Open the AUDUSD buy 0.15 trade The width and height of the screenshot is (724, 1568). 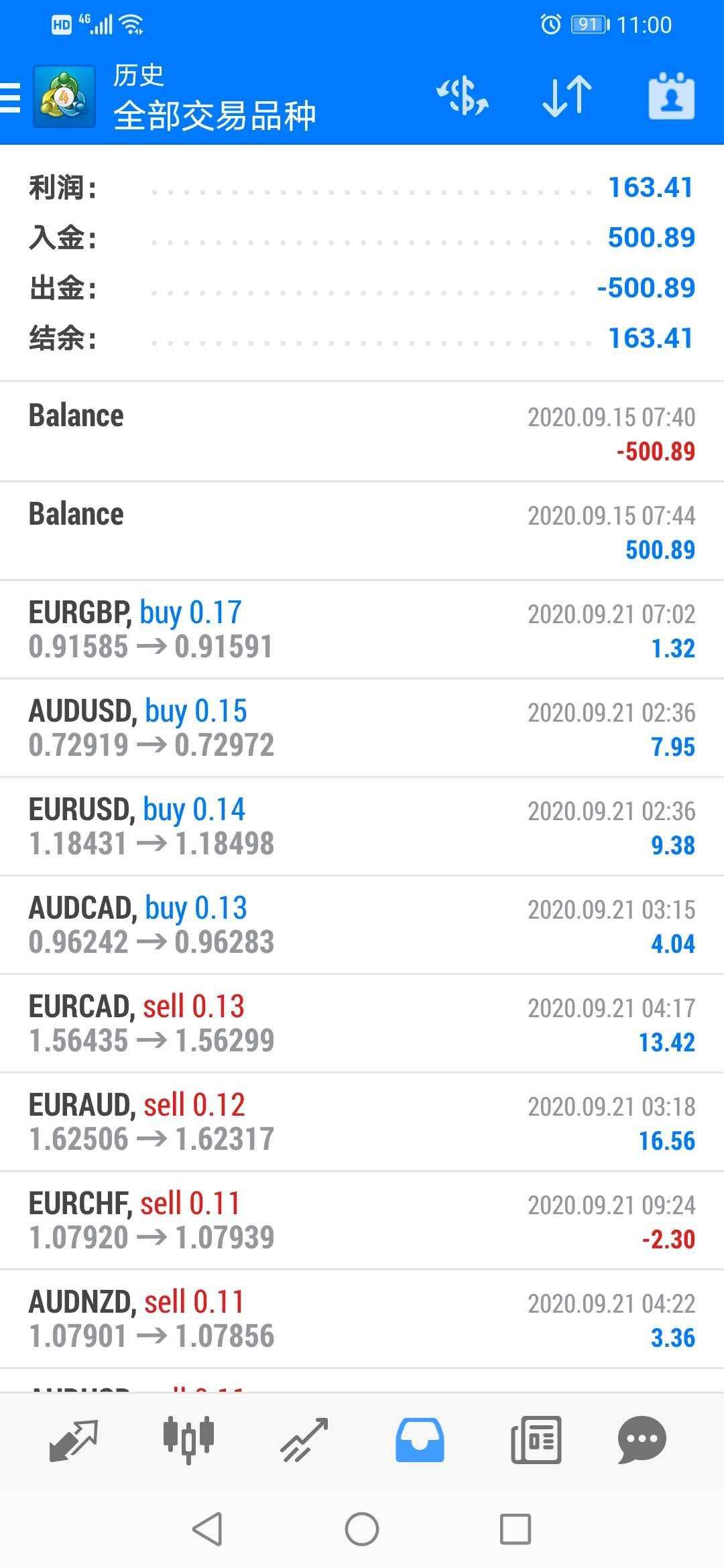pos(362,728)
